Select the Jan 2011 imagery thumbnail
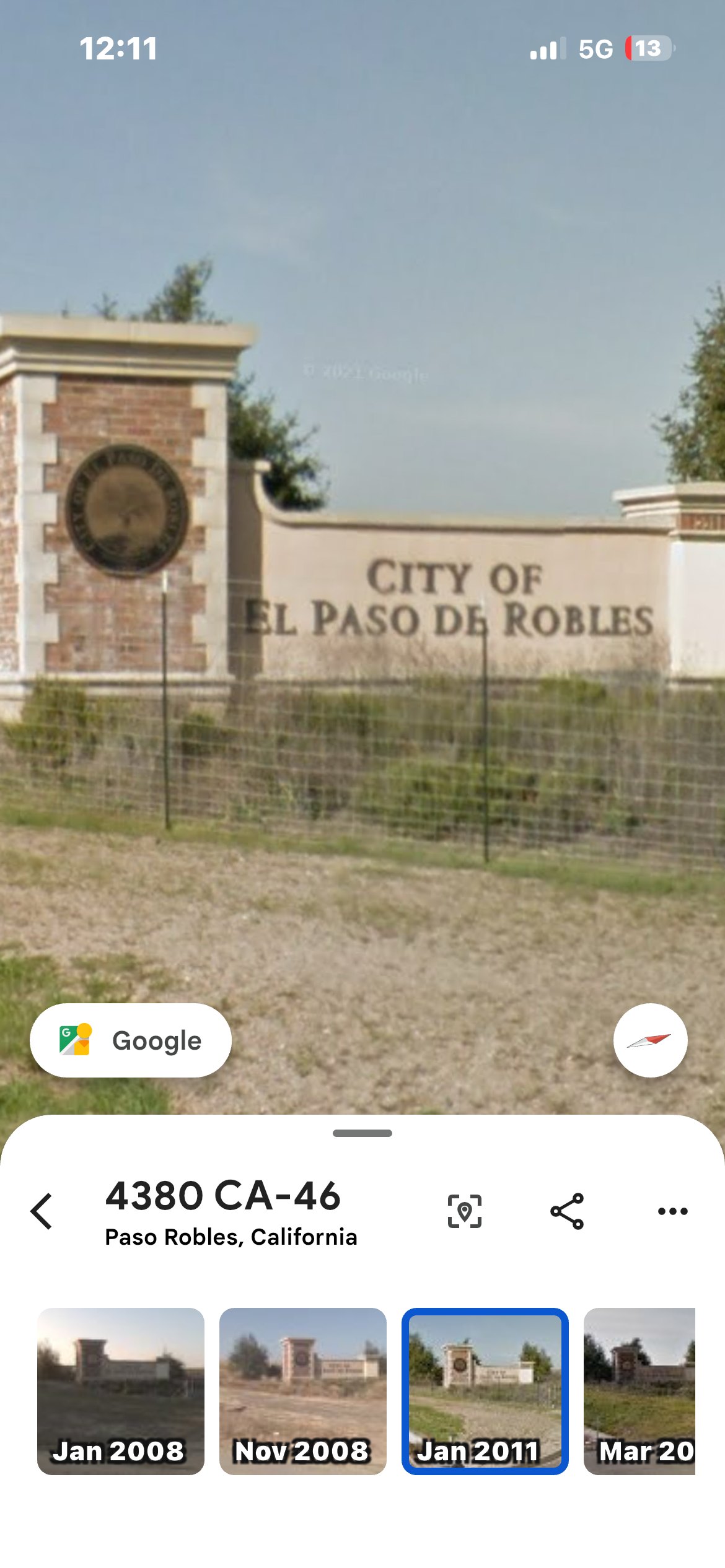The height and width of the screenshot is (1568, 725). tap(485, 1391)
